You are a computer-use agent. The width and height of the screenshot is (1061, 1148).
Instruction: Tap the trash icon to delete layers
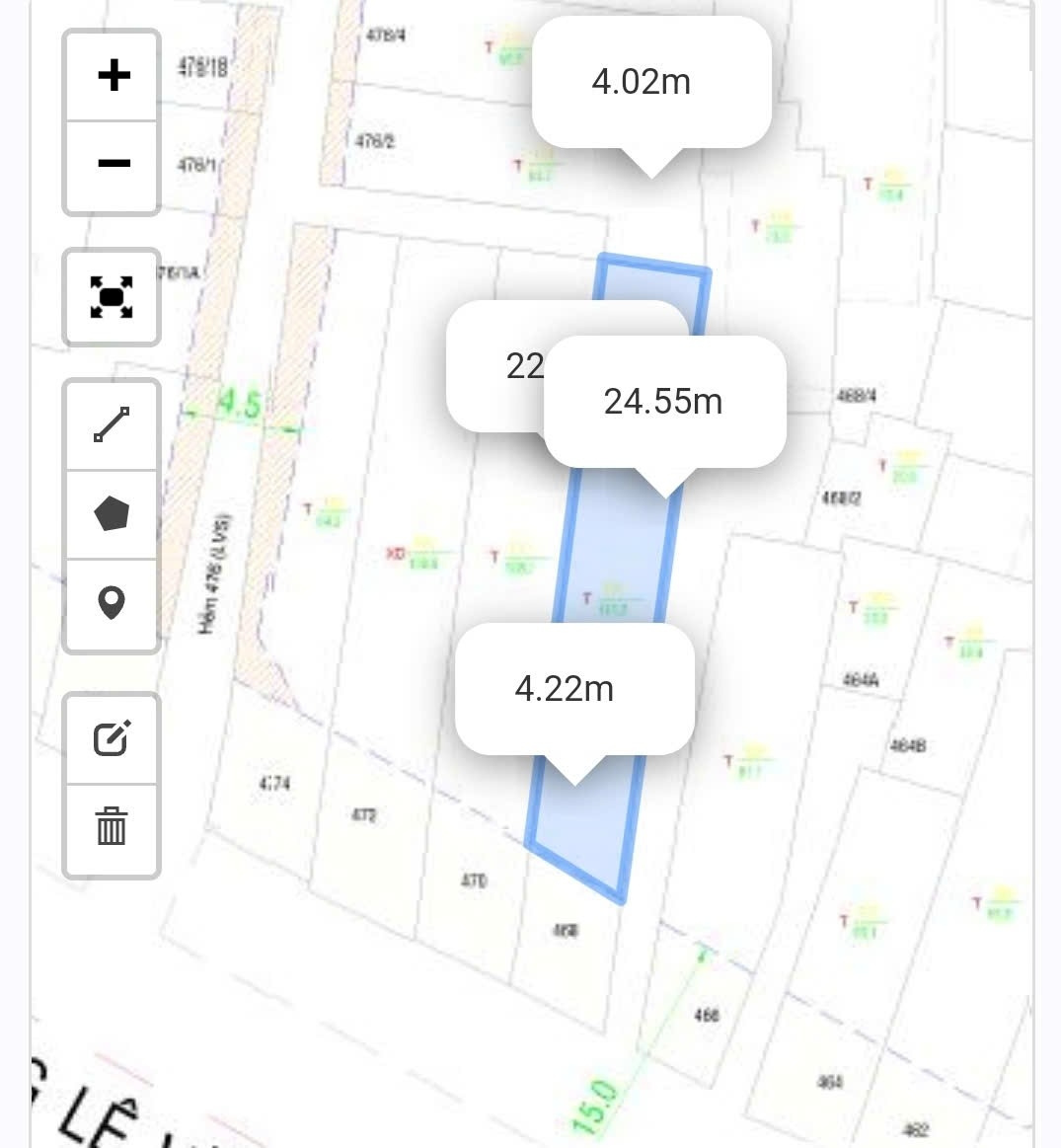(x=113, y=828)
